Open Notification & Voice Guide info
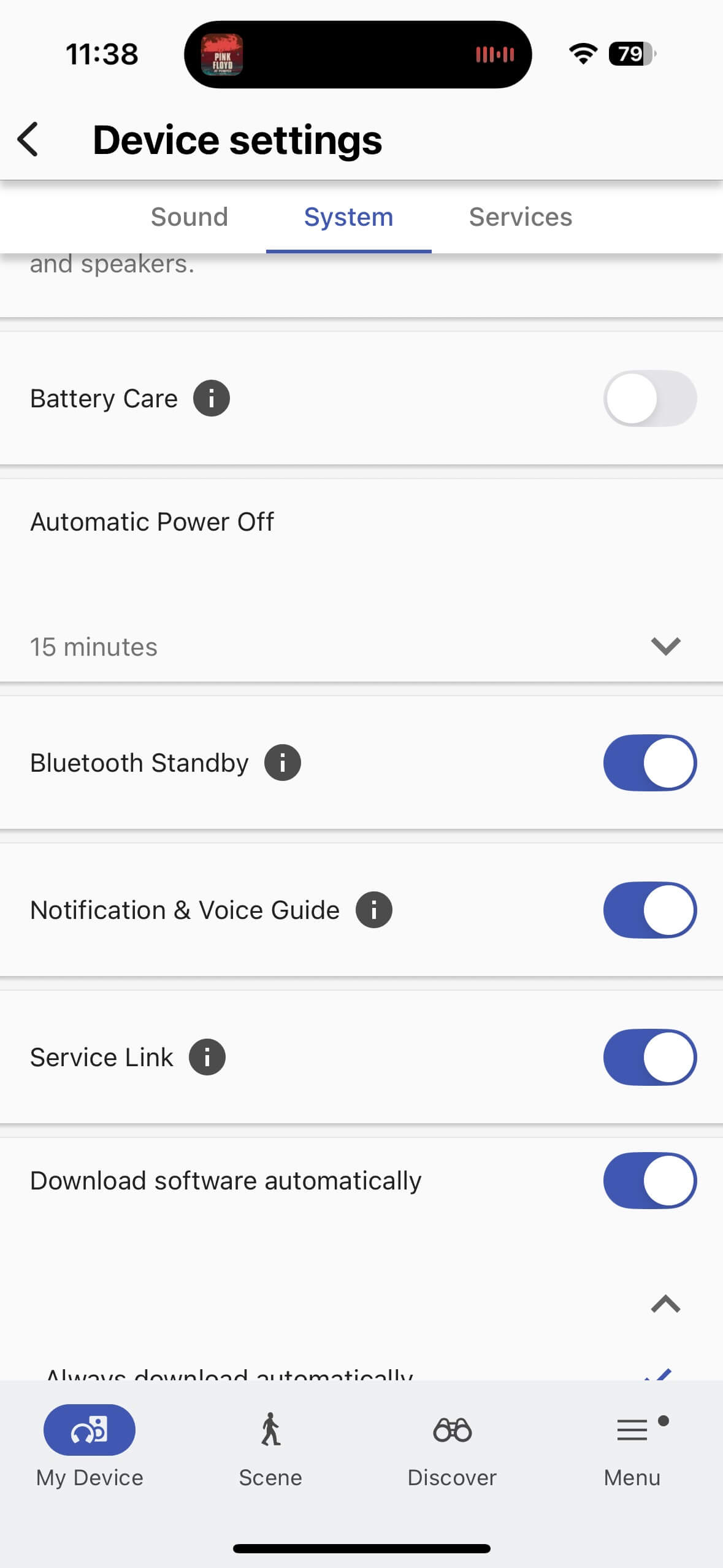Viewport: 723px width, 1568px height. pos(374,910)
